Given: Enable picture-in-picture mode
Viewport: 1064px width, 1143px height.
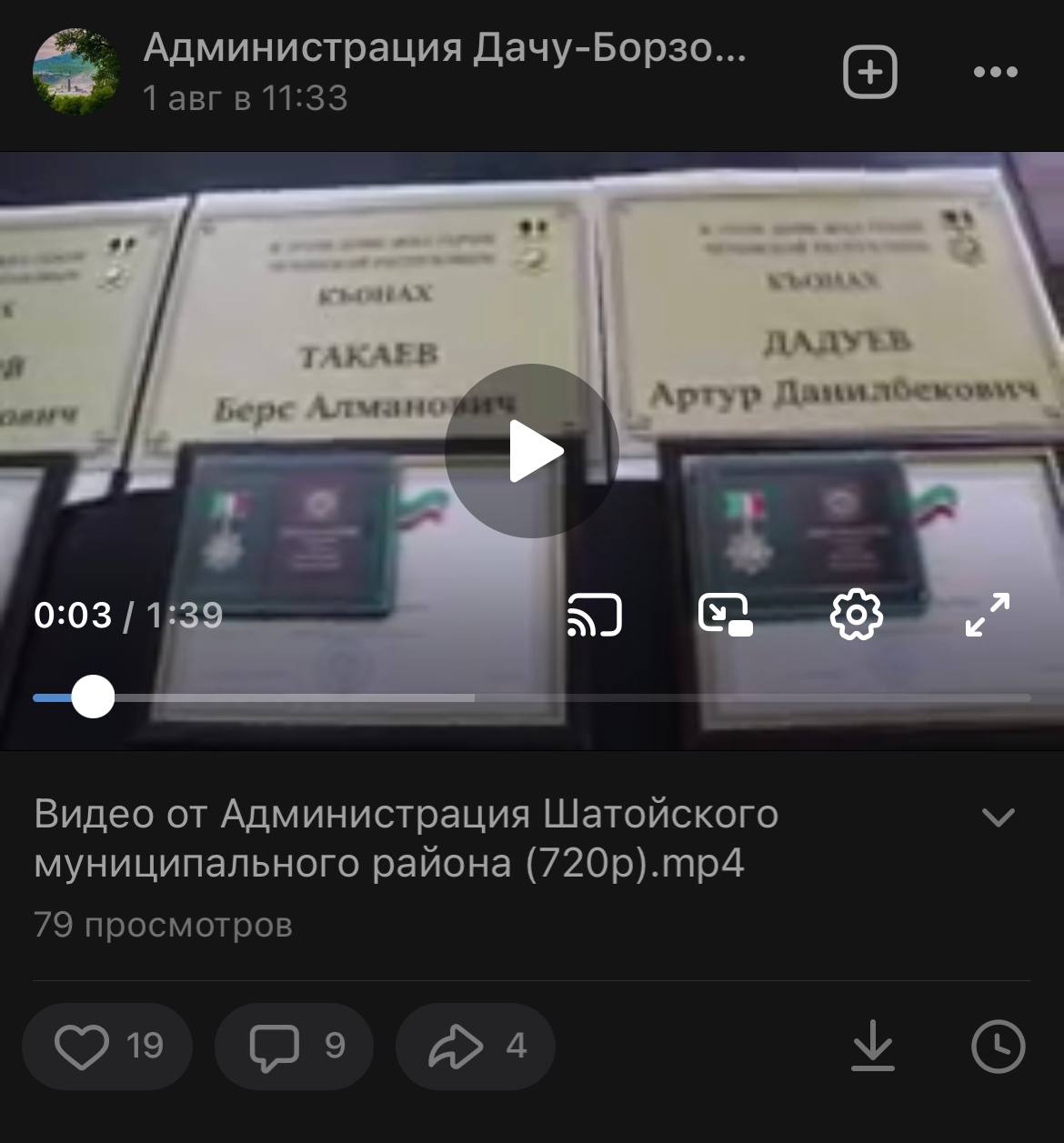Looking at the screenshot, I should (725, 616).
